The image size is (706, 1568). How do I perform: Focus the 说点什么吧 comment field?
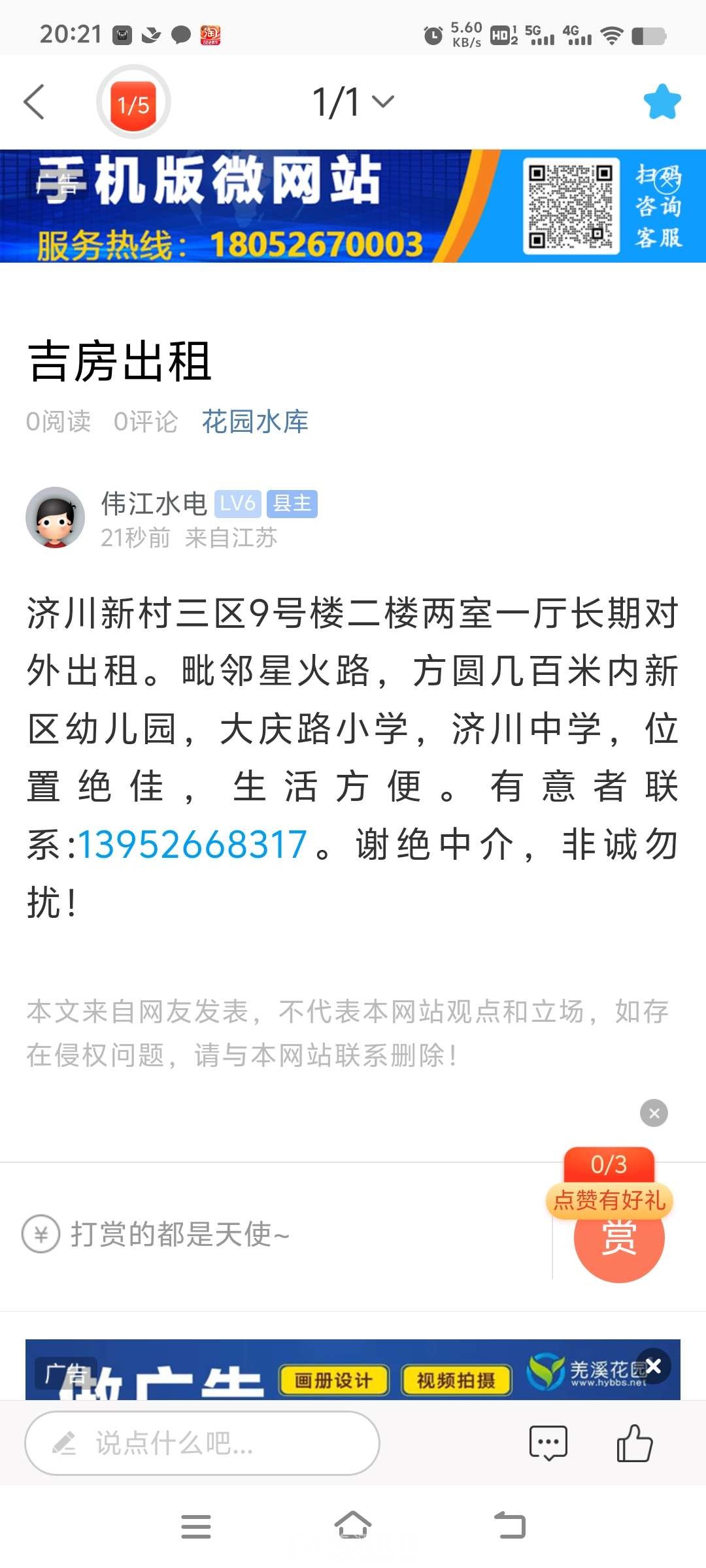coord(203,1443)
